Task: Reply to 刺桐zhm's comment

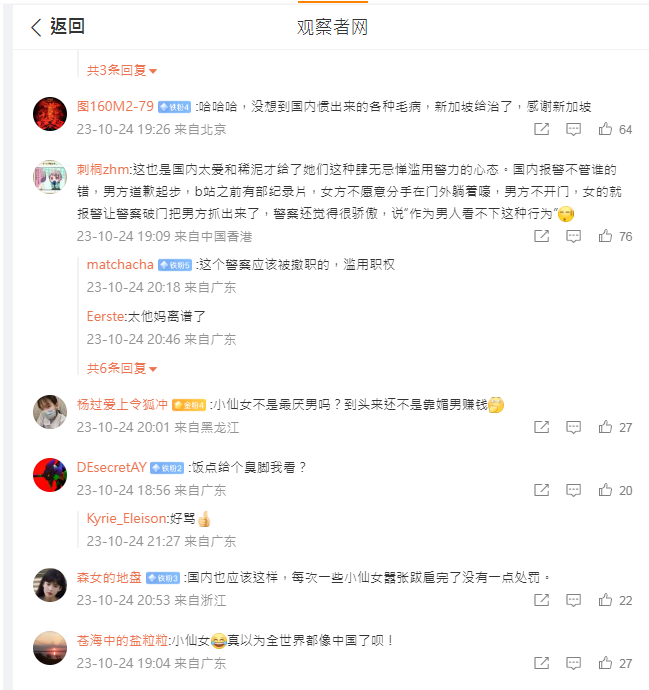Action: (x=573, y=236)
